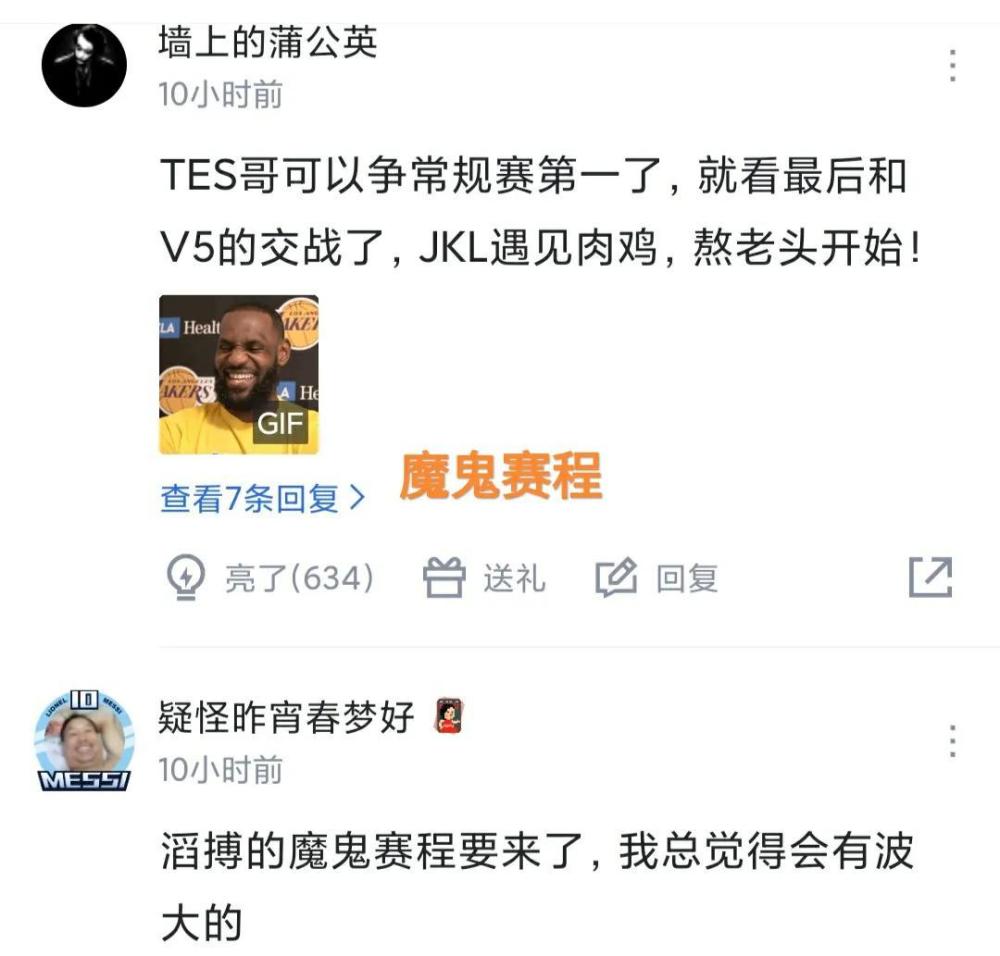Expand 查看7条回复 replies

[x=263, y=498]
